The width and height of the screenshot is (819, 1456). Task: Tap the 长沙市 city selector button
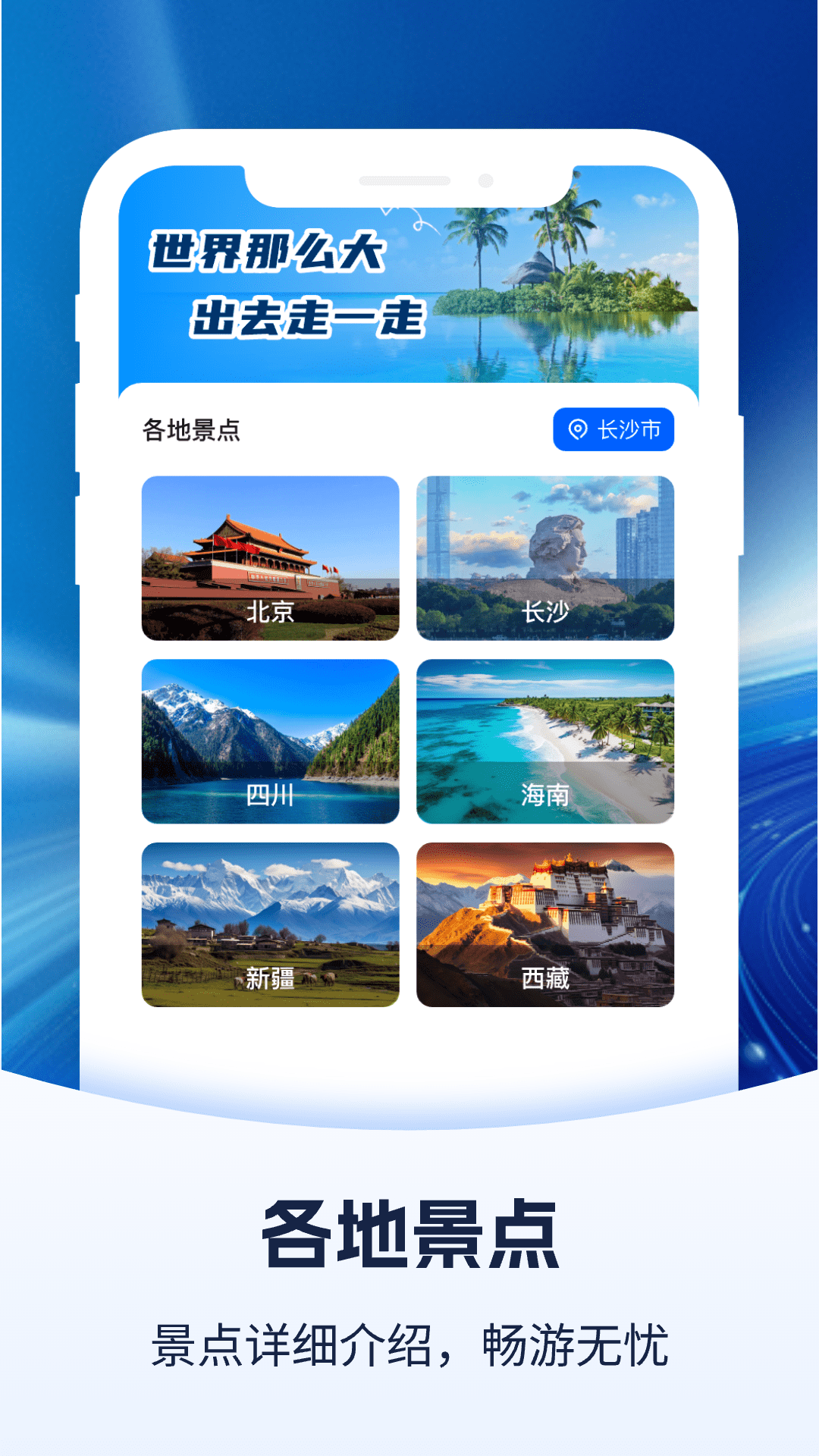[614, 429]
